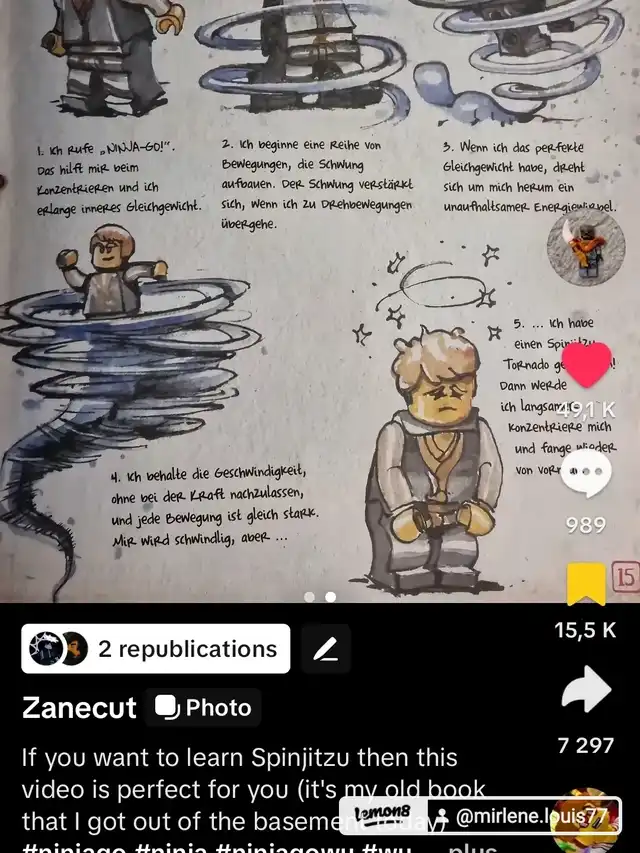Like this photo post

click(x=586, y=364)
